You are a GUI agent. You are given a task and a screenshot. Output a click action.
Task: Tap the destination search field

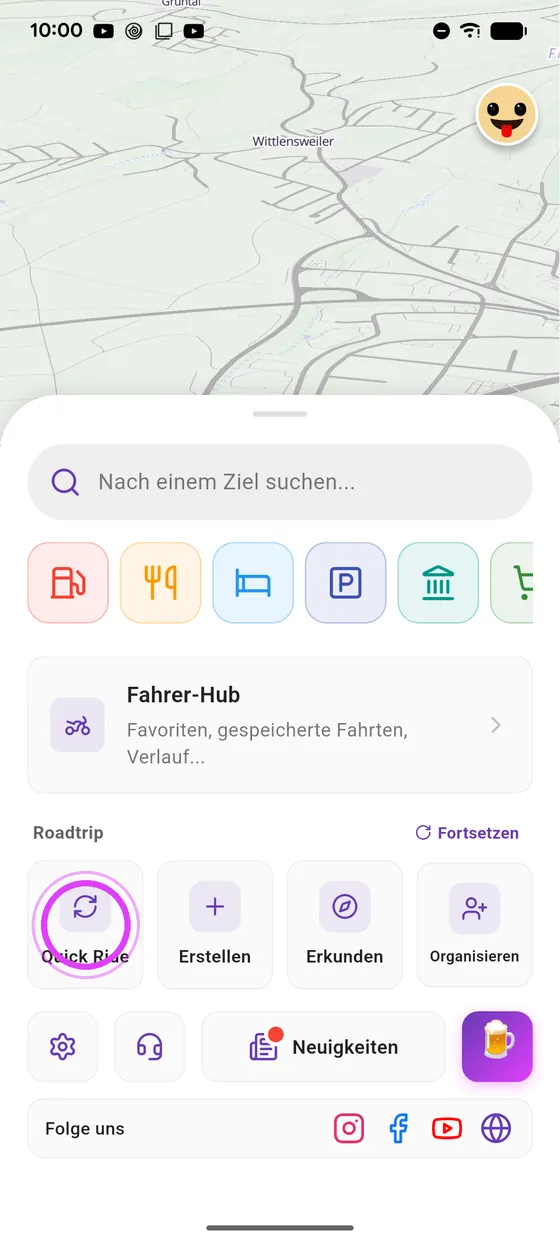280,482
